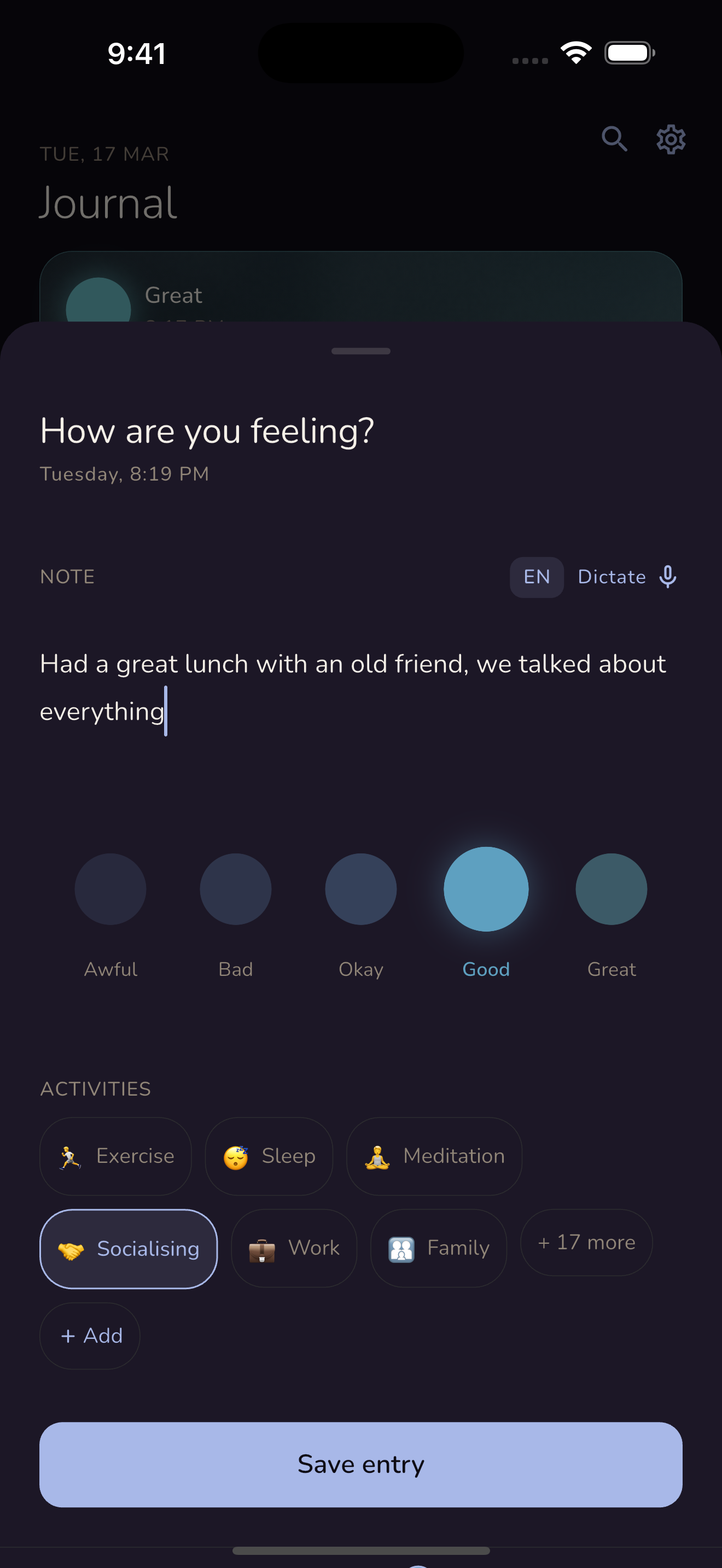722x1568 pixels.
Task: Select the Work briefcase activity
Action: (x=294, y=1248)
